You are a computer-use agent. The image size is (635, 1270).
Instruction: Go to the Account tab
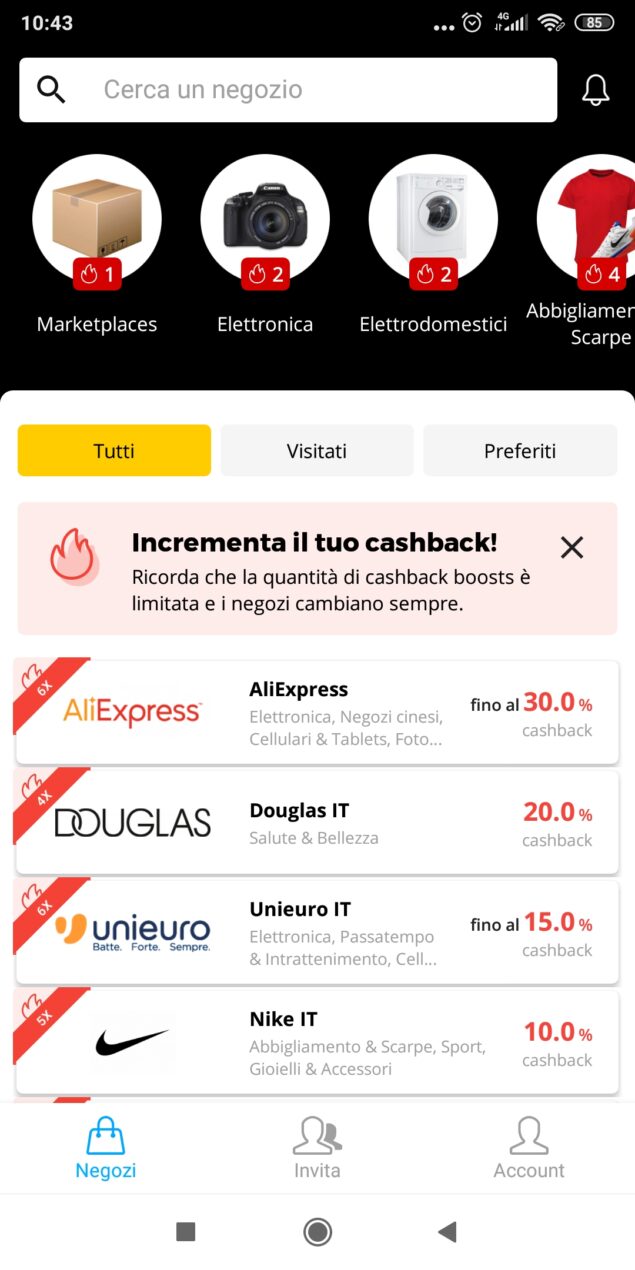pyautogui.click(x=529, y=1148)
